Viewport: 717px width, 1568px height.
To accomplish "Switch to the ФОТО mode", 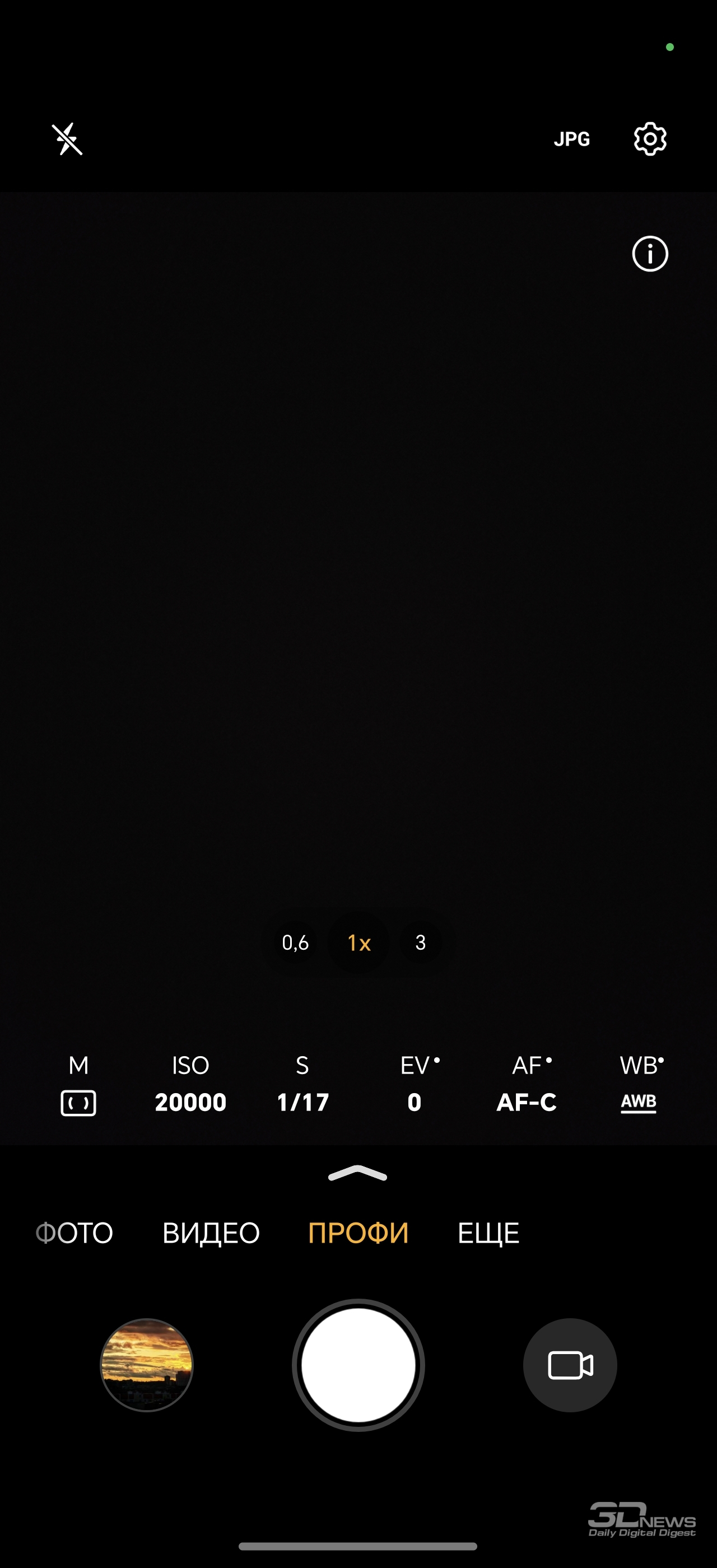I will (x=75, y=1233).
